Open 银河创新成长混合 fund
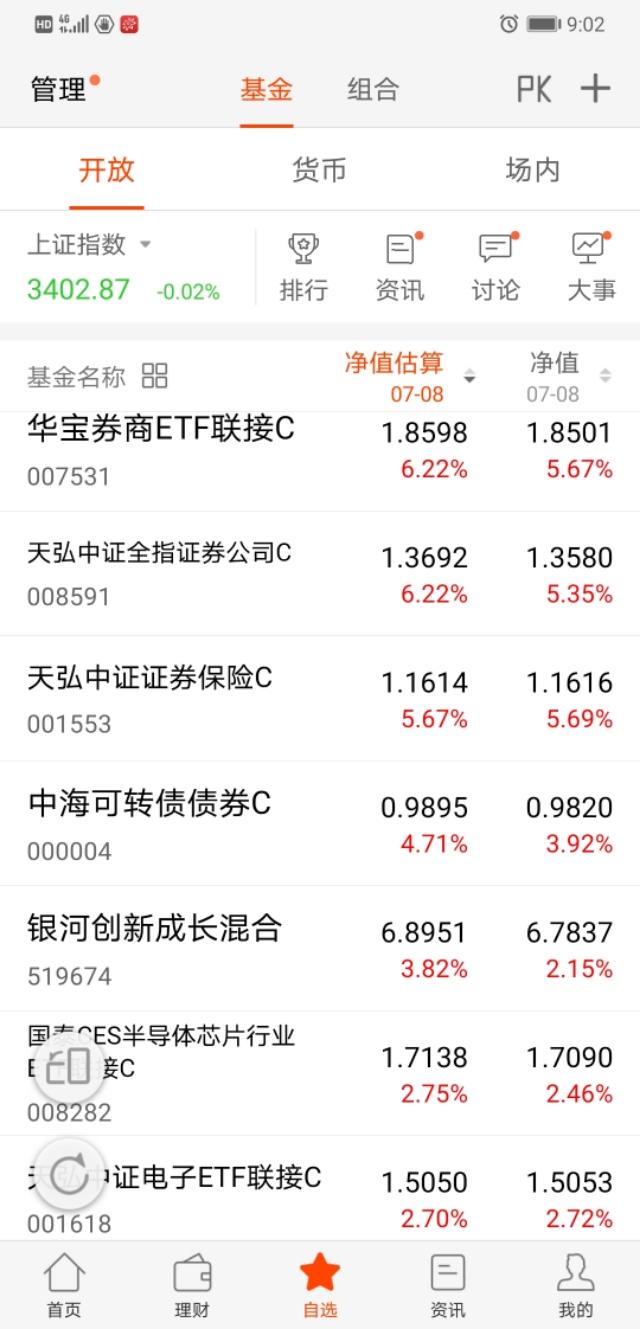The width and height of the screenshot is (640, 1329). [320, 947]
